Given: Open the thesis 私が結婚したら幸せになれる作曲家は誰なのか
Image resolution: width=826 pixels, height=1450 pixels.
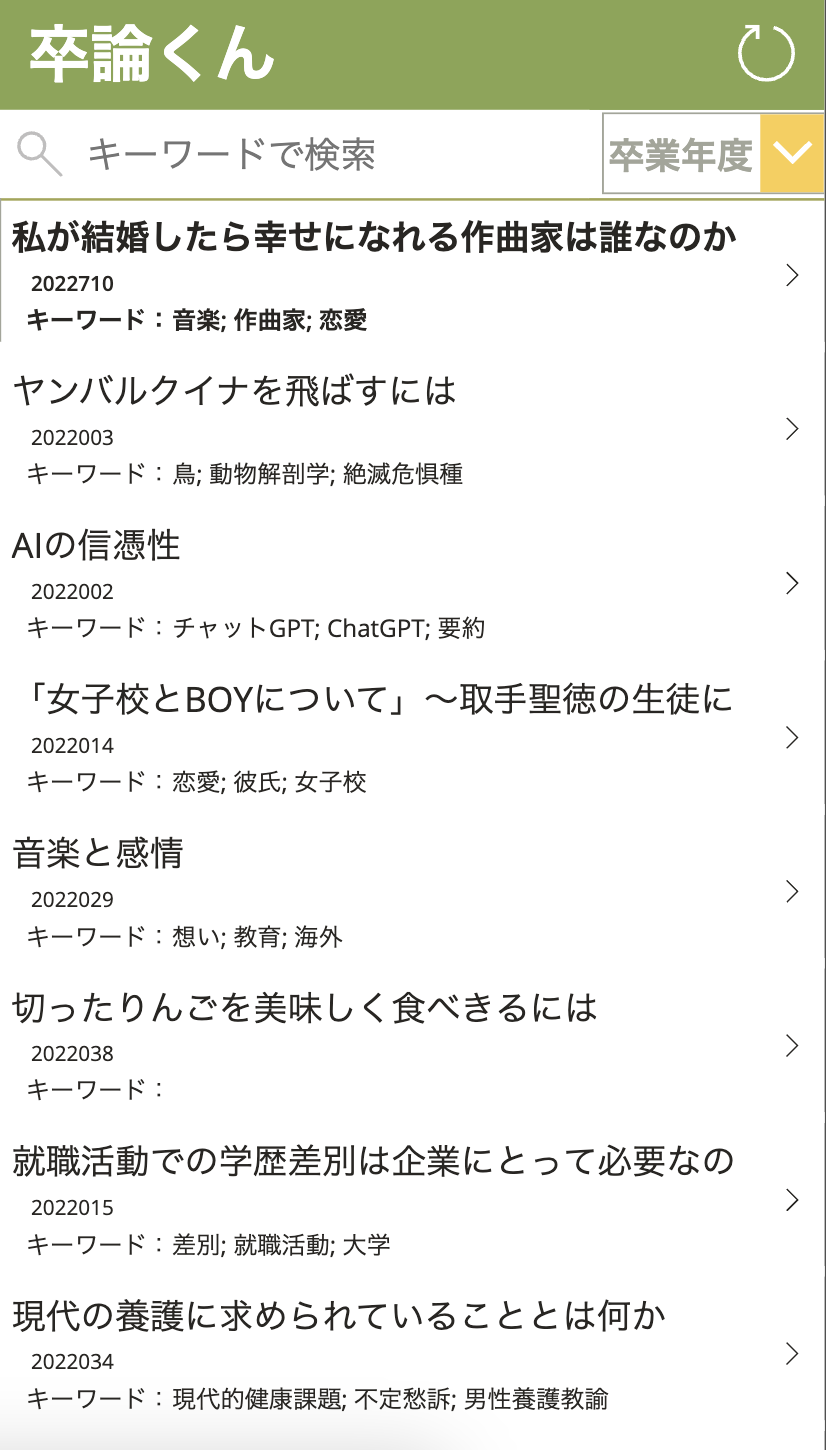Looking at the screenshot, I should click(x=413, y=272).
